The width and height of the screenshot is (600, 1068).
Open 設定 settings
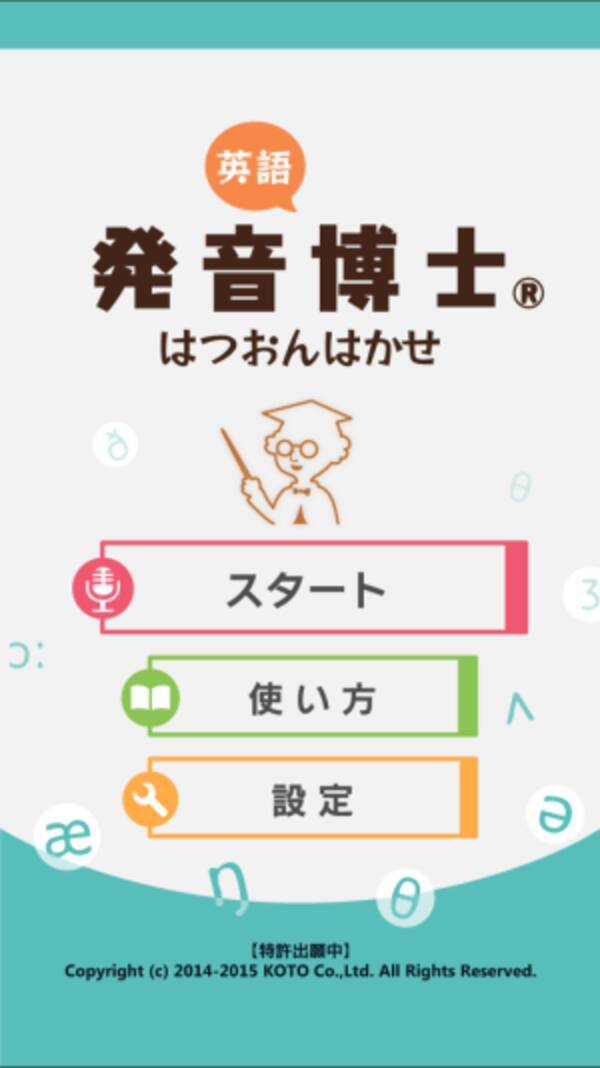click(311, 798)
